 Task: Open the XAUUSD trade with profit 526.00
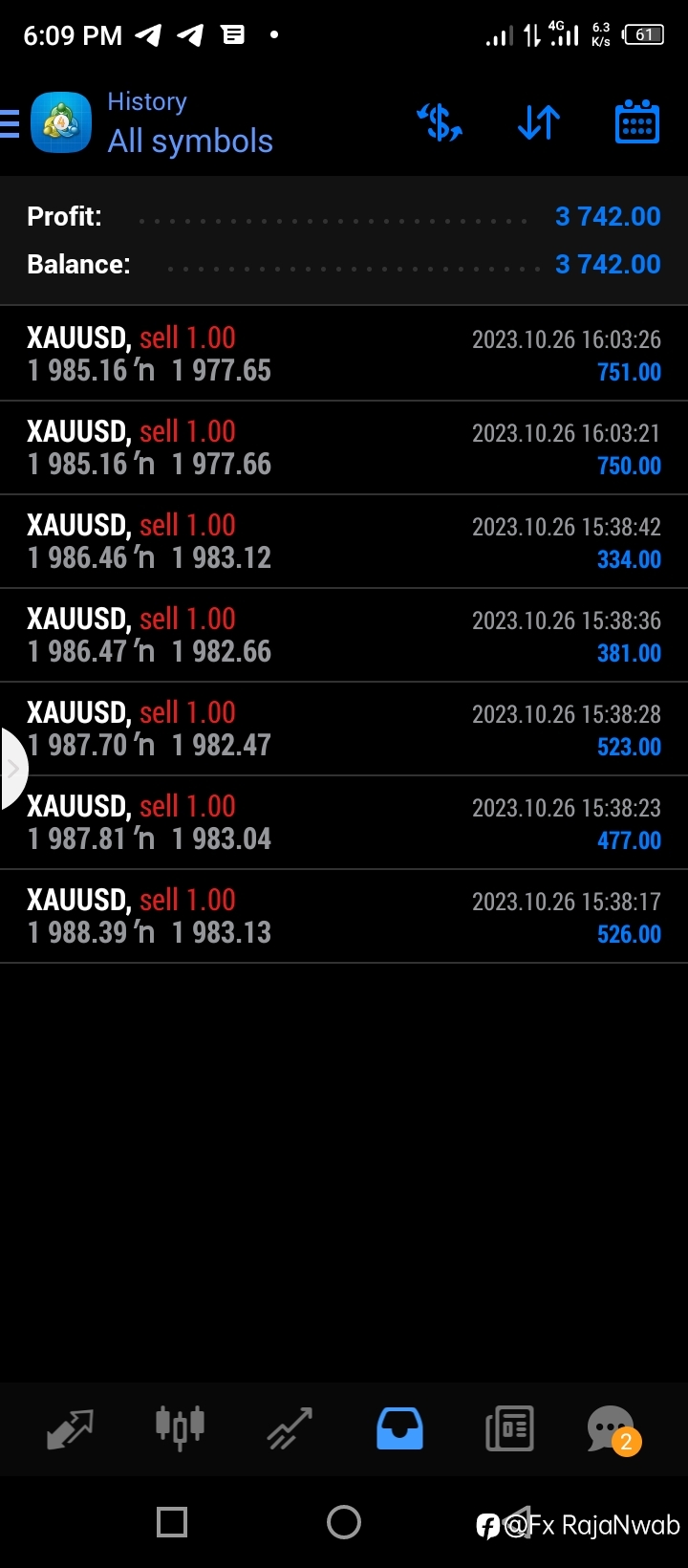click(x=344, y=916)
